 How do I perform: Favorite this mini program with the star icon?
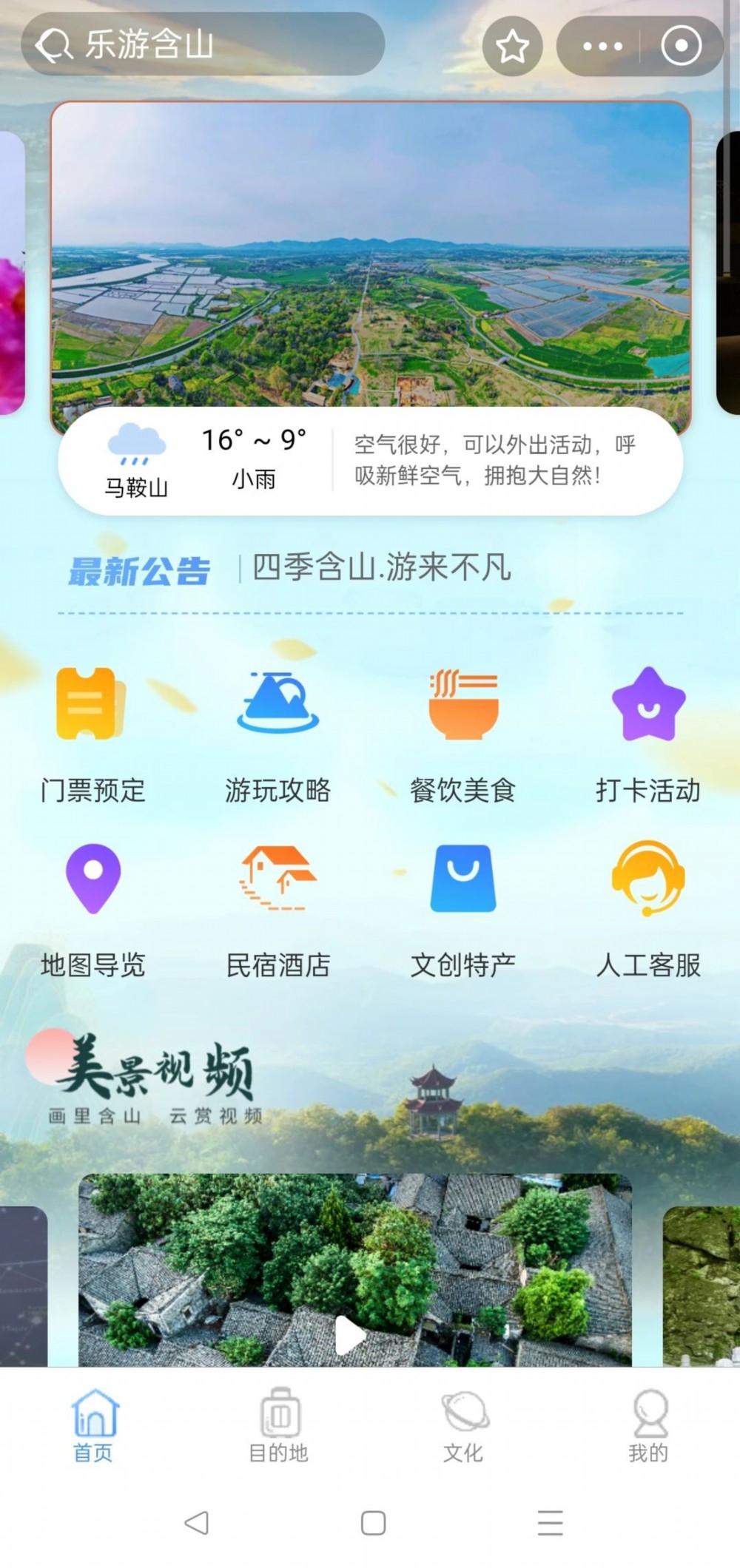coord(512,47)
